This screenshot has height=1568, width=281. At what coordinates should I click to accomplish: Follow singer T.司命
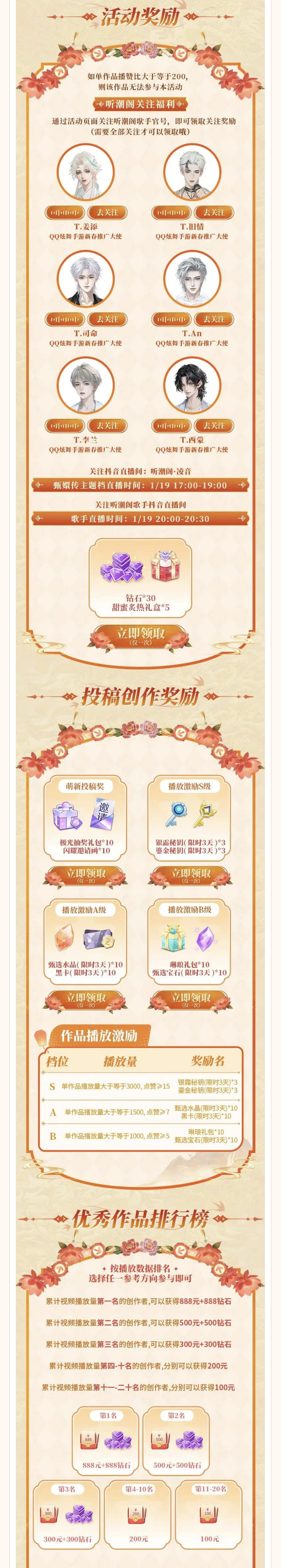[x=107, y=319]
